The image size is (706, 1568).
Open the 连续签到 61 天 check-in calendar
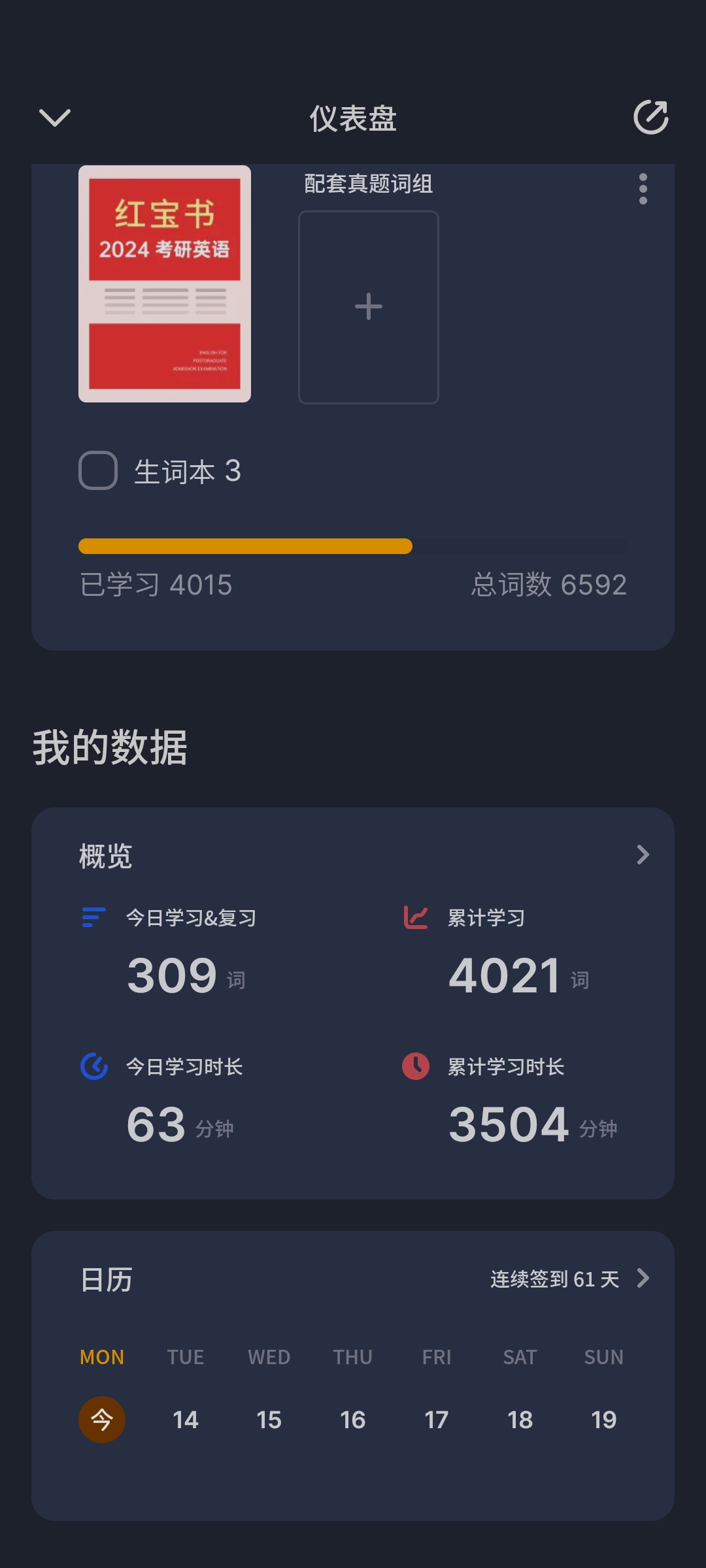click(569, 1279)
